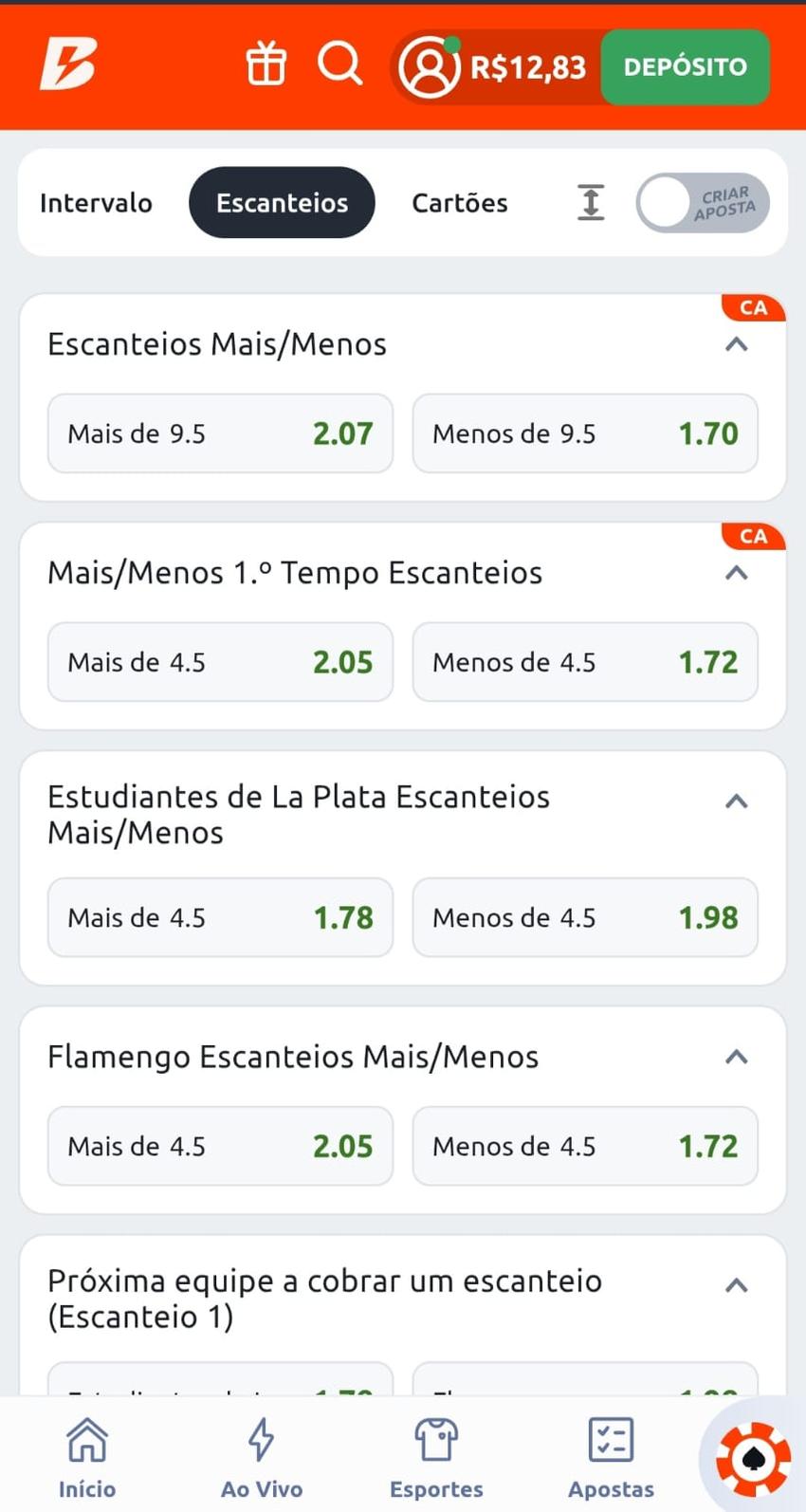The width and height of the screenshot is (806, 1512).
Task: Select Mais de 9.5 odds at 2.07
Action: coord(220,433)
